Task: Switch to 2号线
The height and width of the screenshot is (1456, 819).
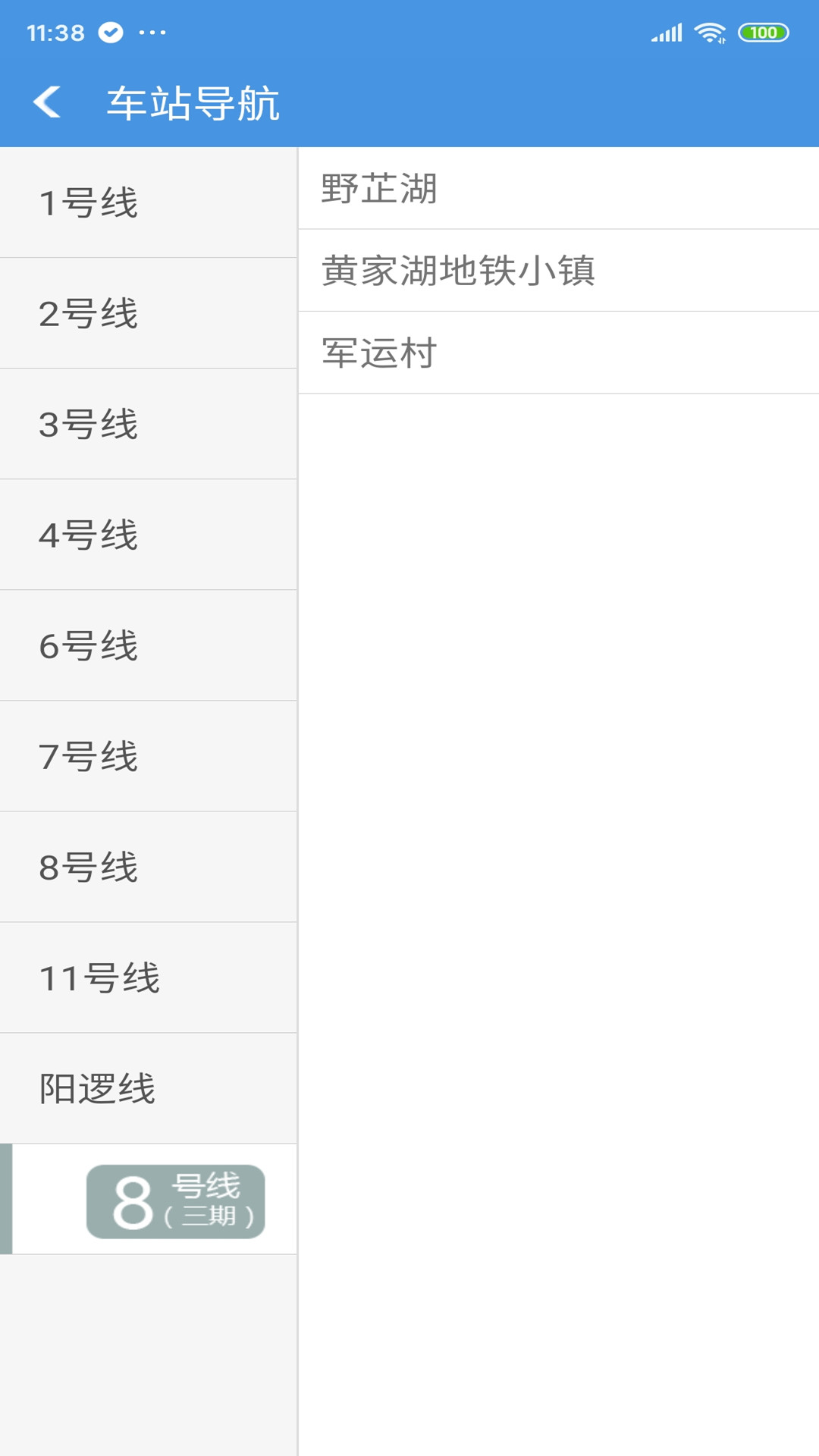Action: tap(148, 312)
